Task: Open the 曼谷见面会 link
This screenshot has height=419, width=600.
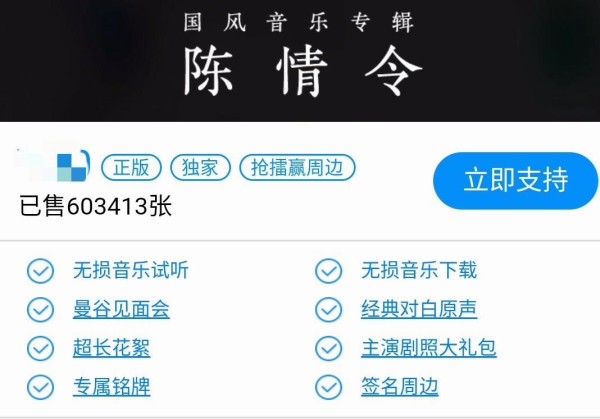Action: point(121,309)
